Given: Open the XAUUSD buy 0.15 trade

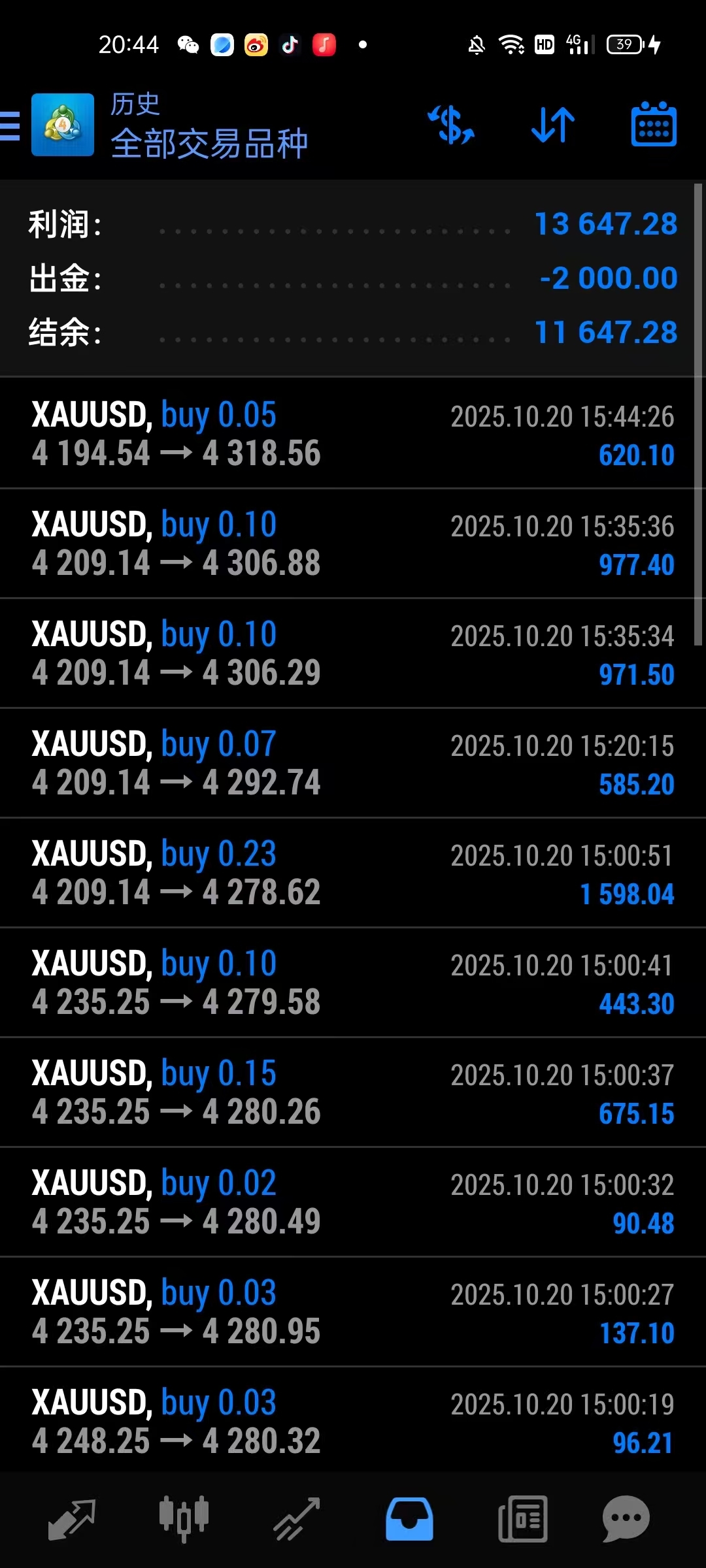Looking at the screenshot, I should (353, 1092).
